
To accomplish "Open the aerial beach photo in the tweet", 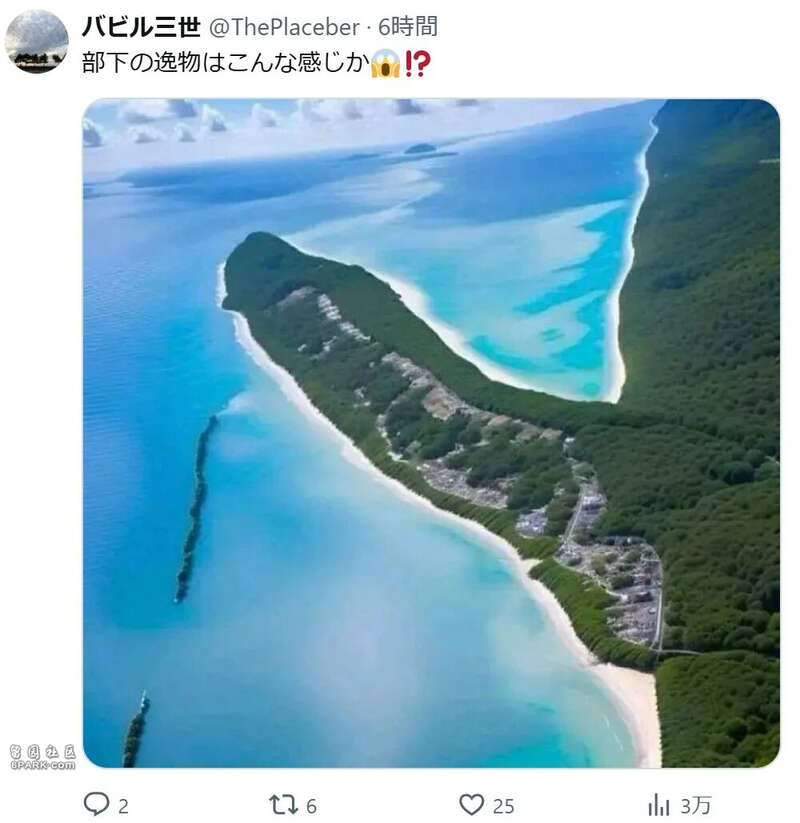I will point(430,433).
